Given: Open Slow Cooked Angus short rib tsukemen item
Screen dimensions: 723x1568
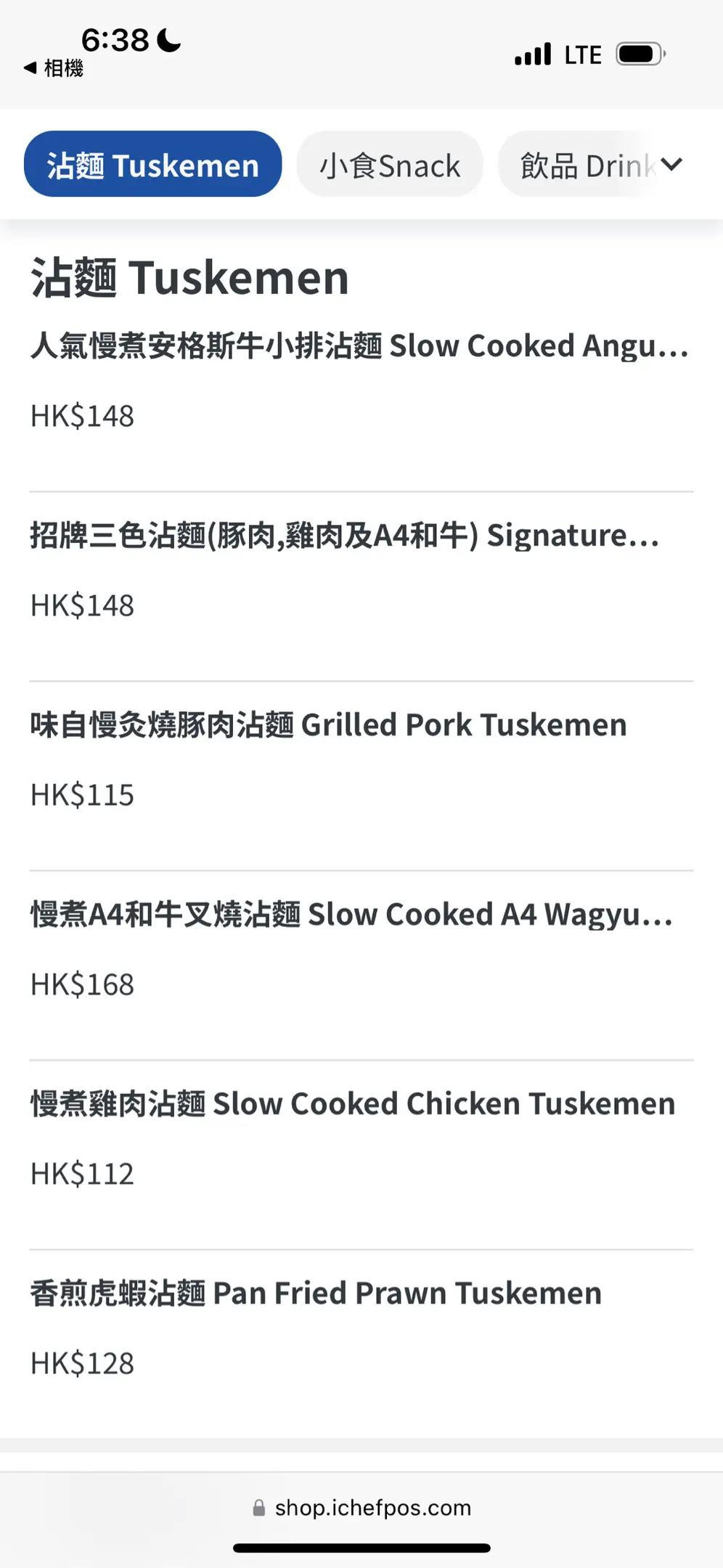Looking at the screenshot, I should [x=359, y=346].
